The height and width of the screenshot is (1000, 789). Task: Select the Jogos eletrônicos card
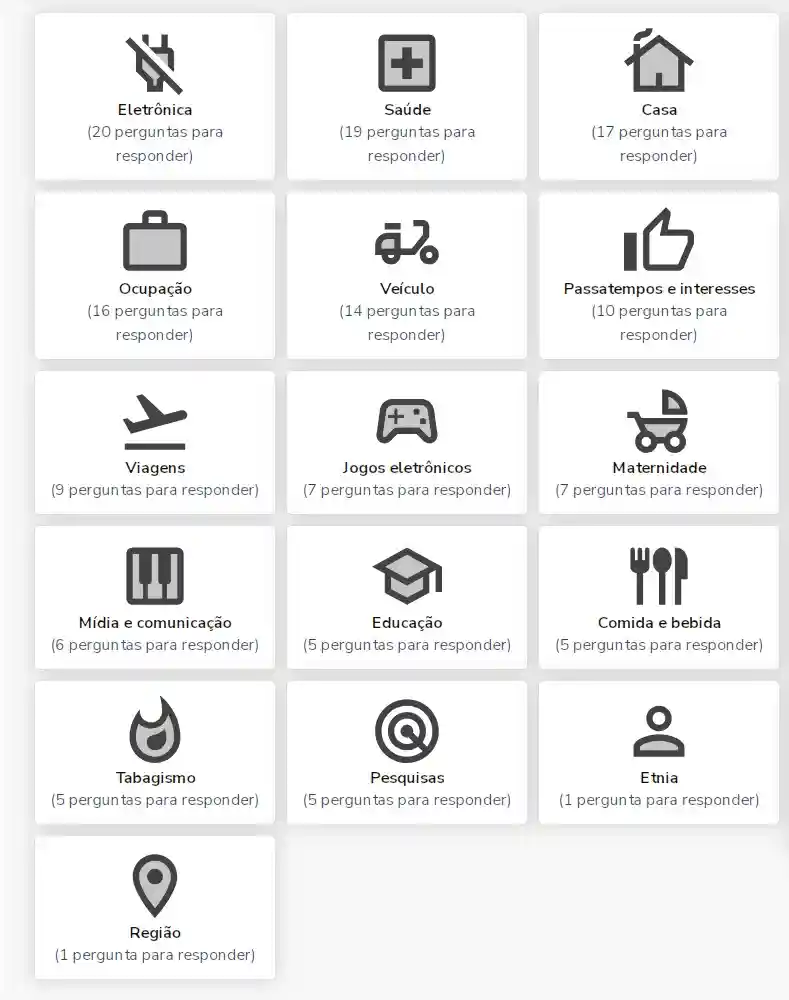pyautogui.click(x=407, y=443)
